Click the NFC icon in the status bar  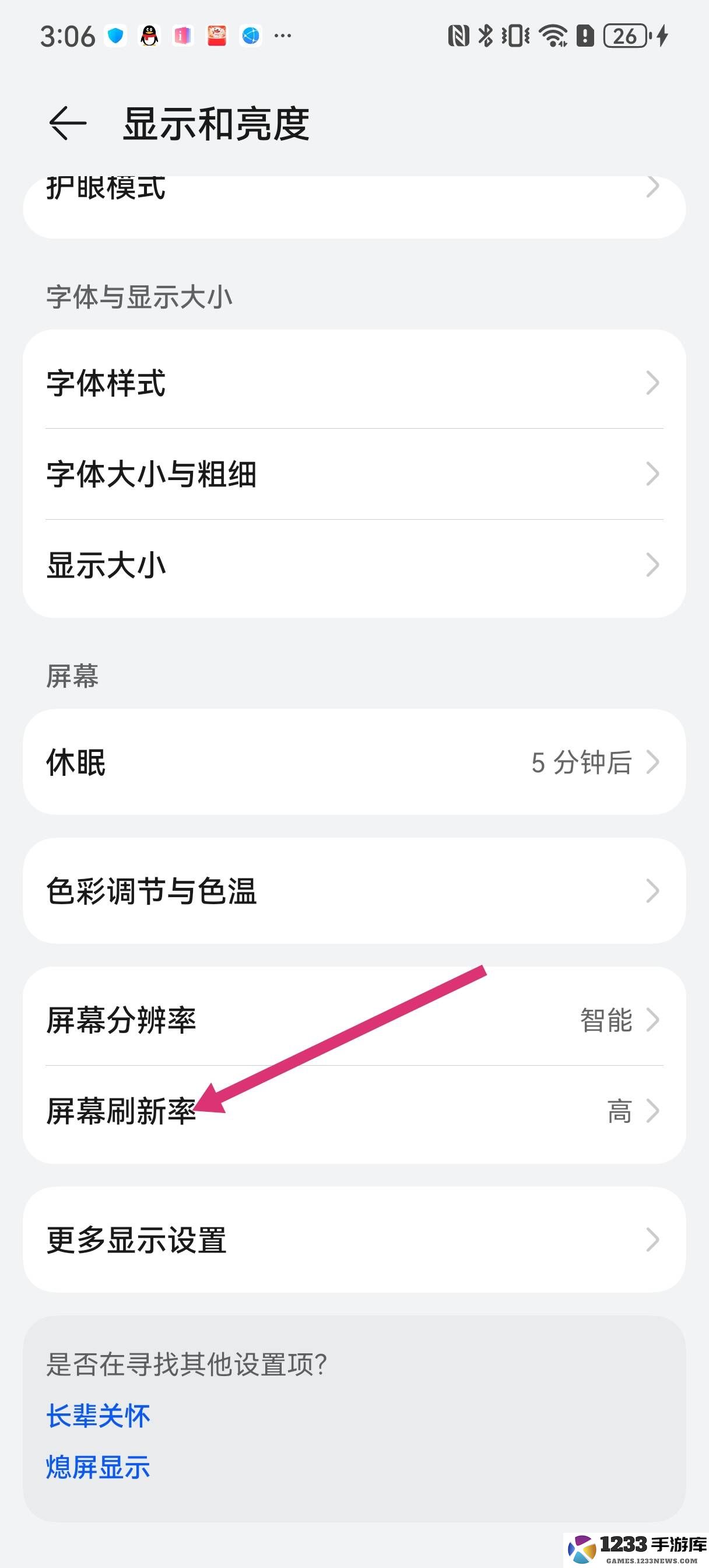pos(458,37)
